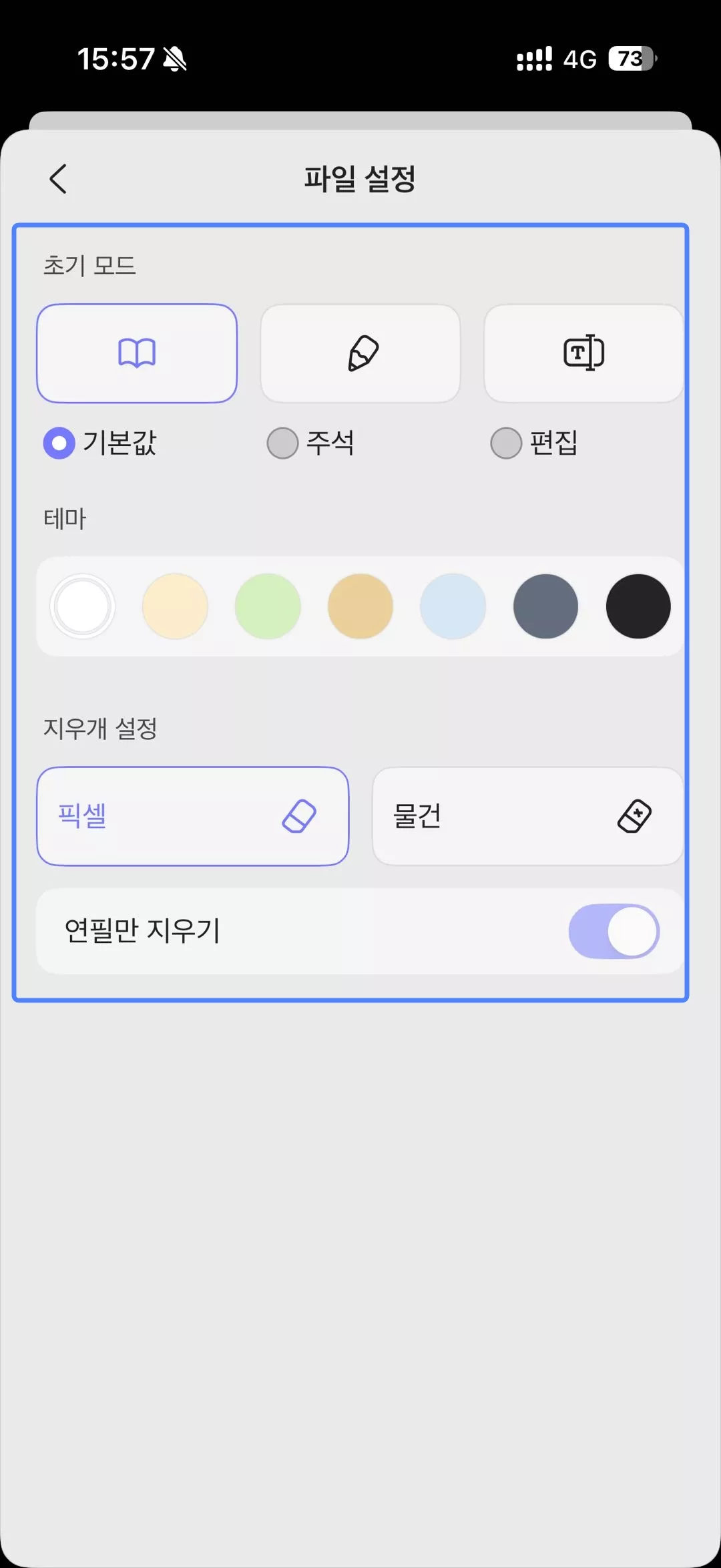This screenshot has width=721, height=1568.
Task: Choose the green theme color
Action: point(268,606)
